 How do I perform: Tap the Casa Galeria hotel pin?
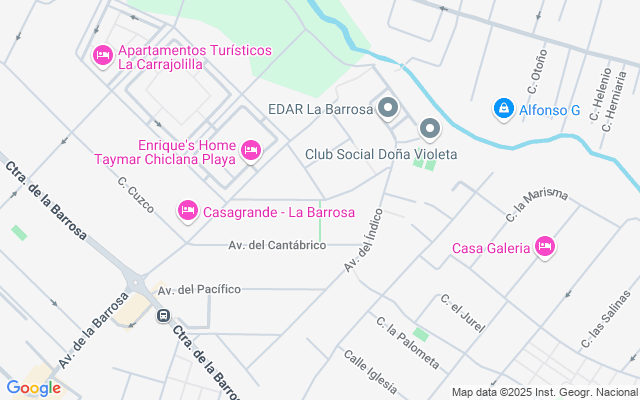pos(545,246)
